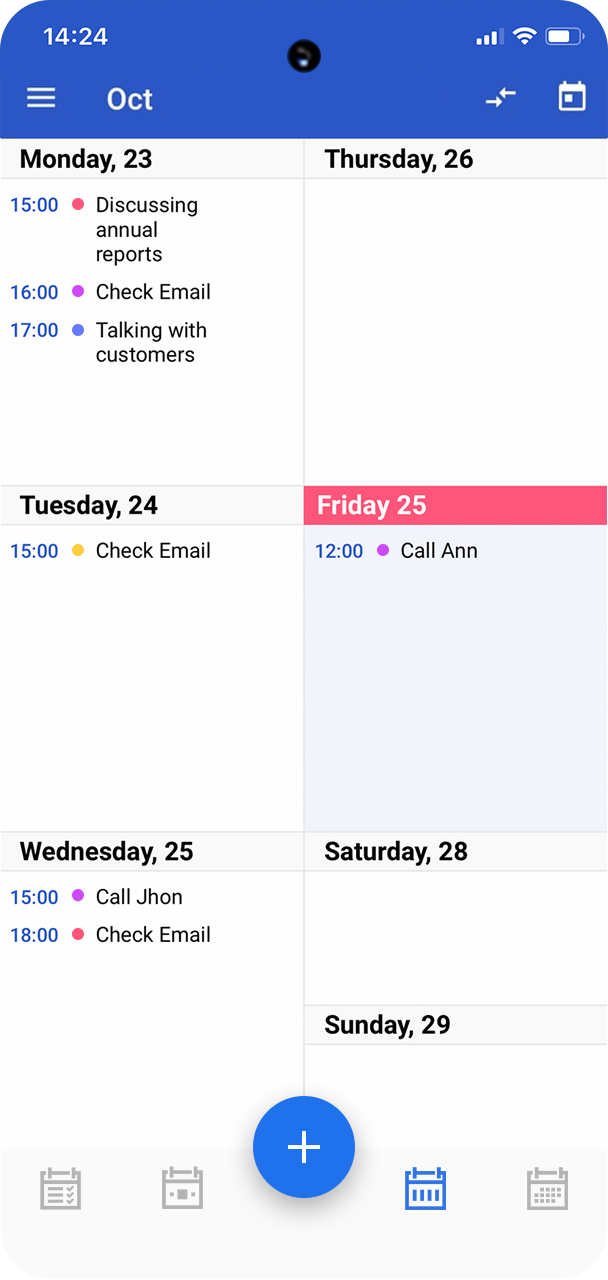This screenshot has height=1280, width=608.
Task: Select the Sunday, 29 day header
Action: 456,1025
